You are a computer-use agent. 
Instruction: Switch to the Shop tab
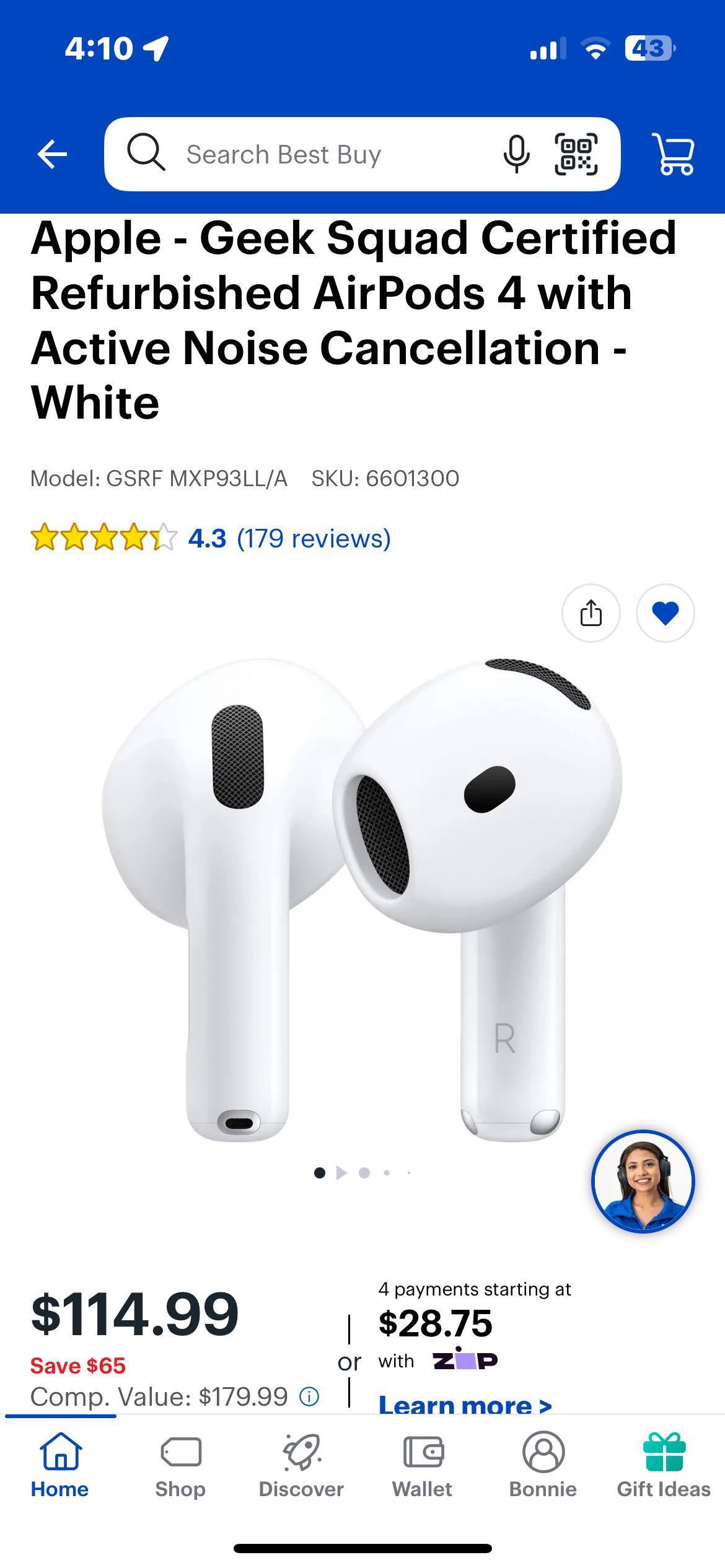(180, 1466)
